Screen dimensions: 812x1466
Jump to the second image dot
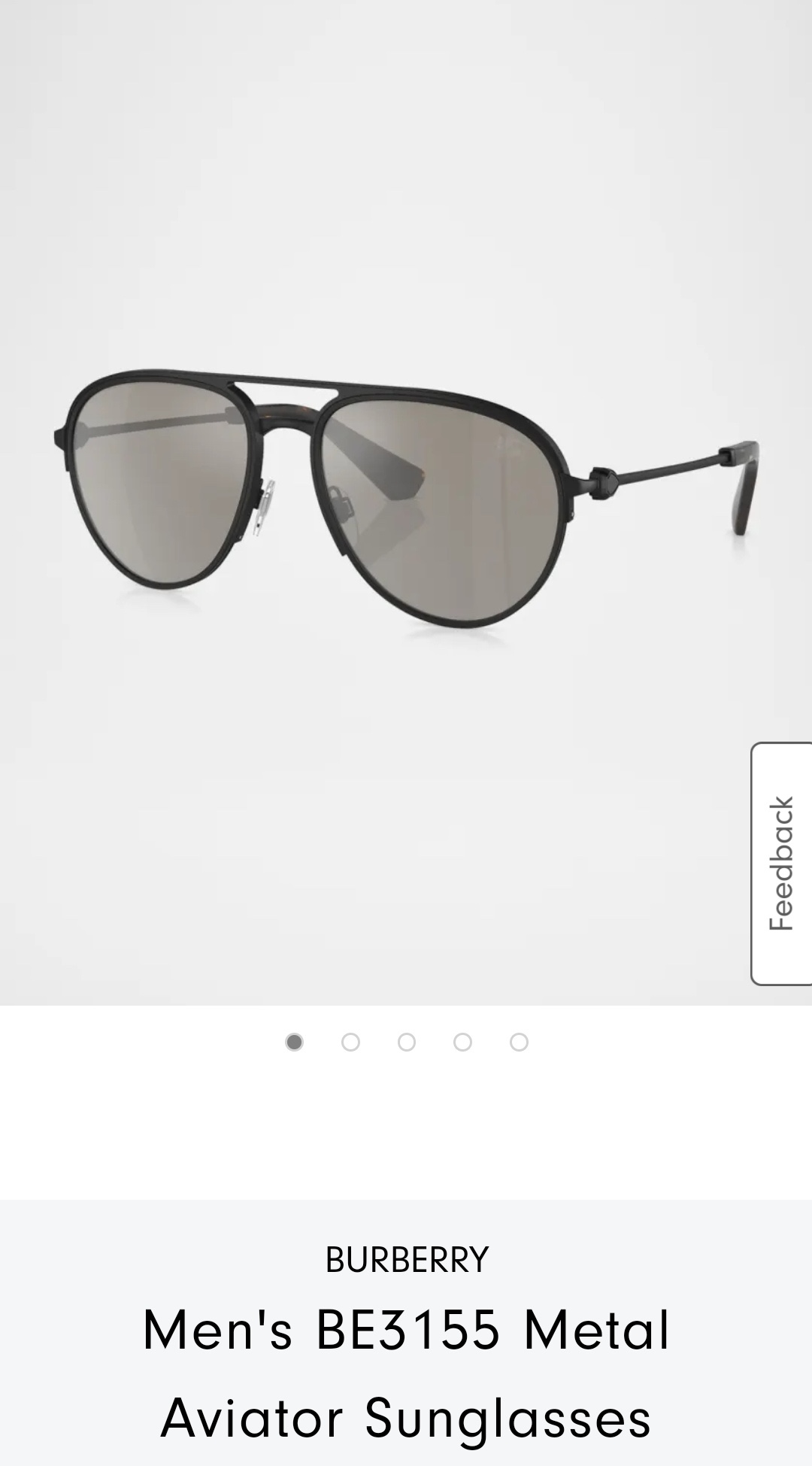coord(350,1042)
